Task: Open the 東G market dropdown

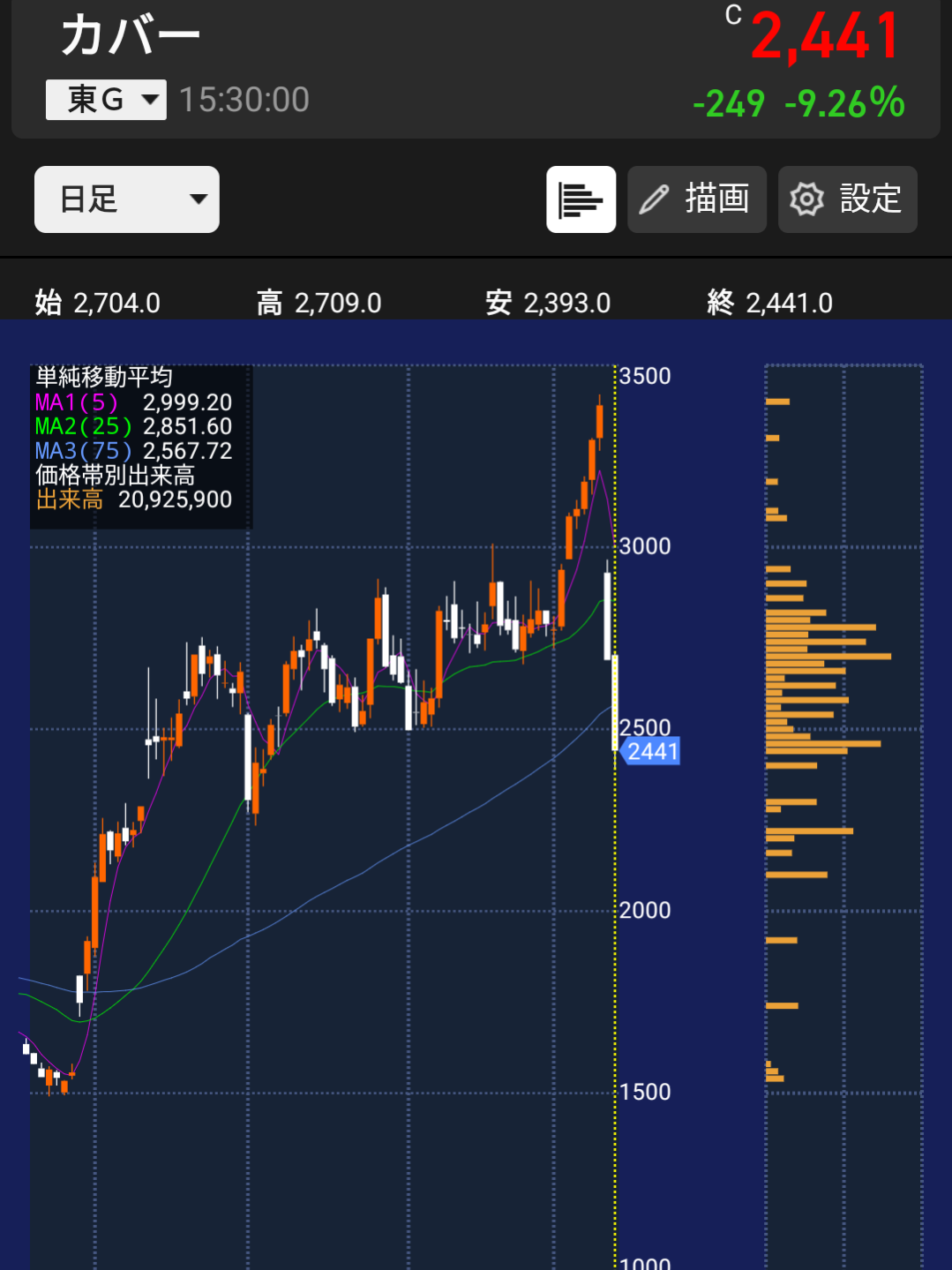Action: click(x=106, y=100)
